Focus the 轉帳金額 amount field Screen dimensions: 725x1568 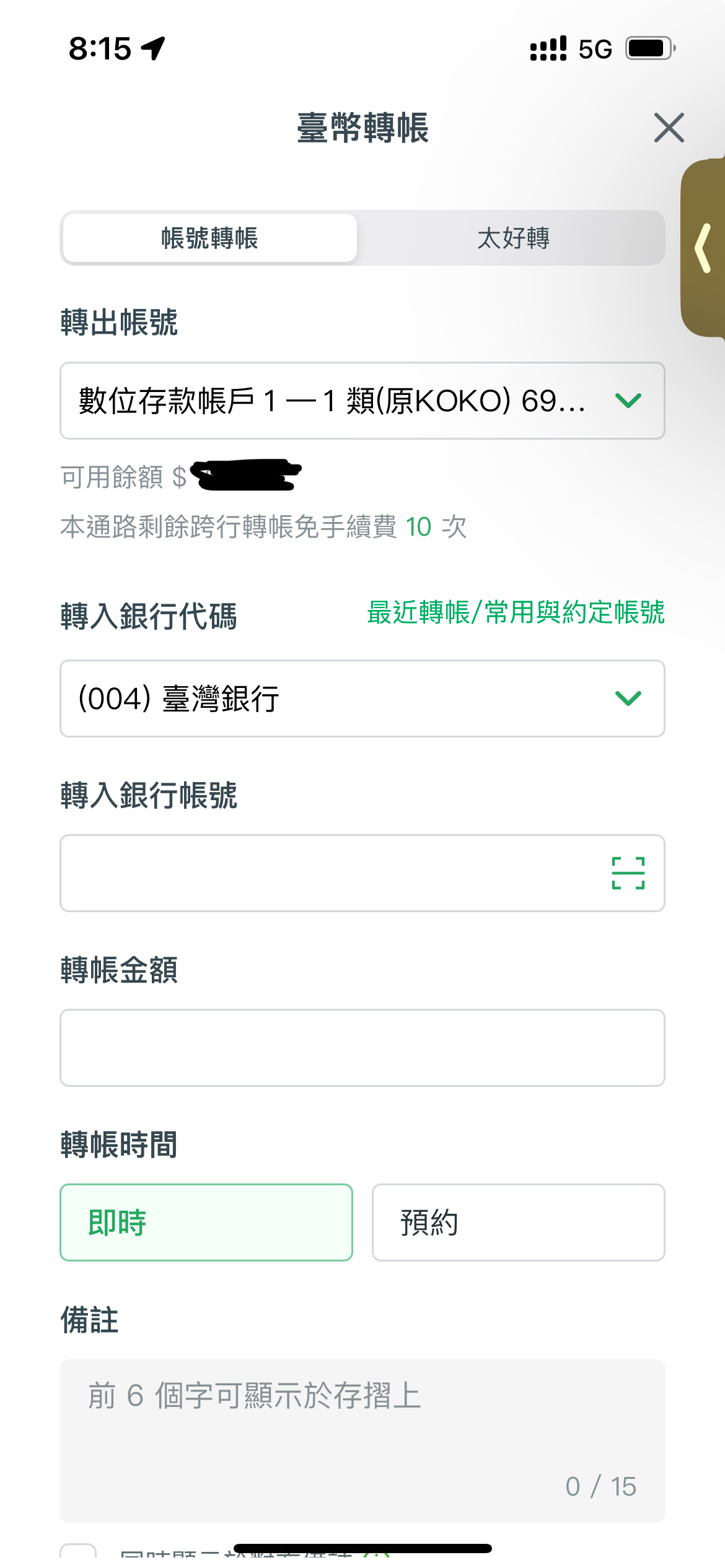(362, 1048)
